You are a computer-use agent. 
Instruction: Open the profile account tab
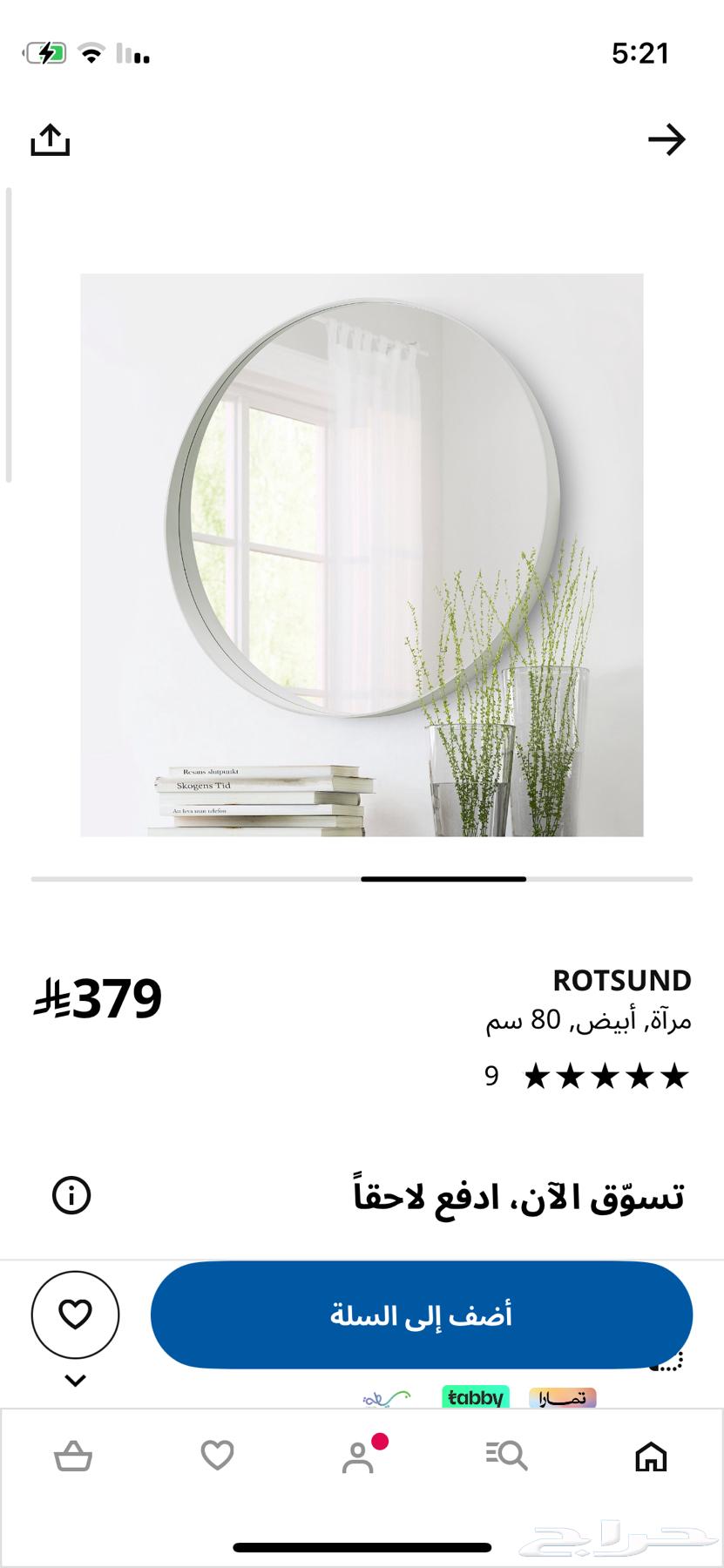point(359,1456)
